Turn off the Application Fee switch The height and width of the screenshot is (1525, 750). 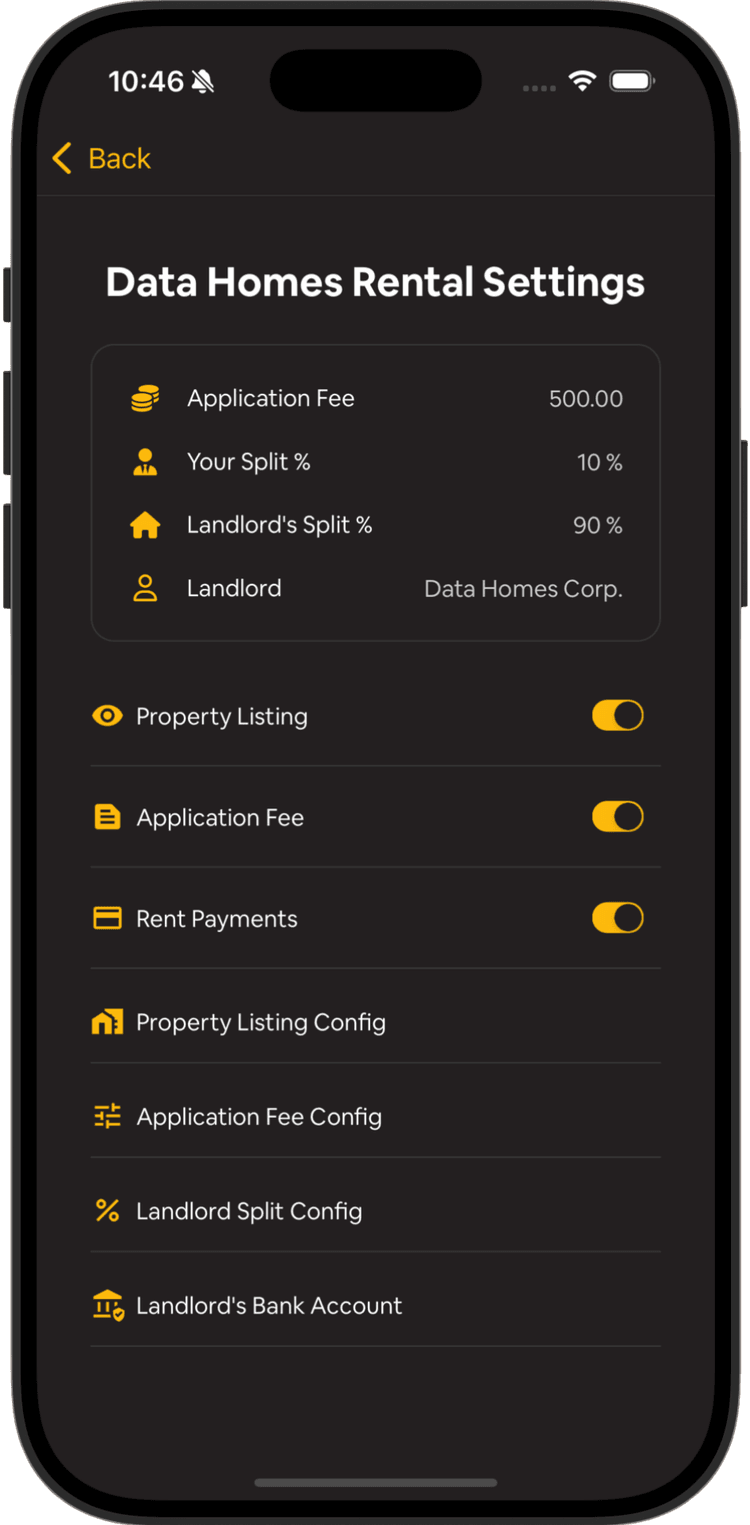[617, 816]
